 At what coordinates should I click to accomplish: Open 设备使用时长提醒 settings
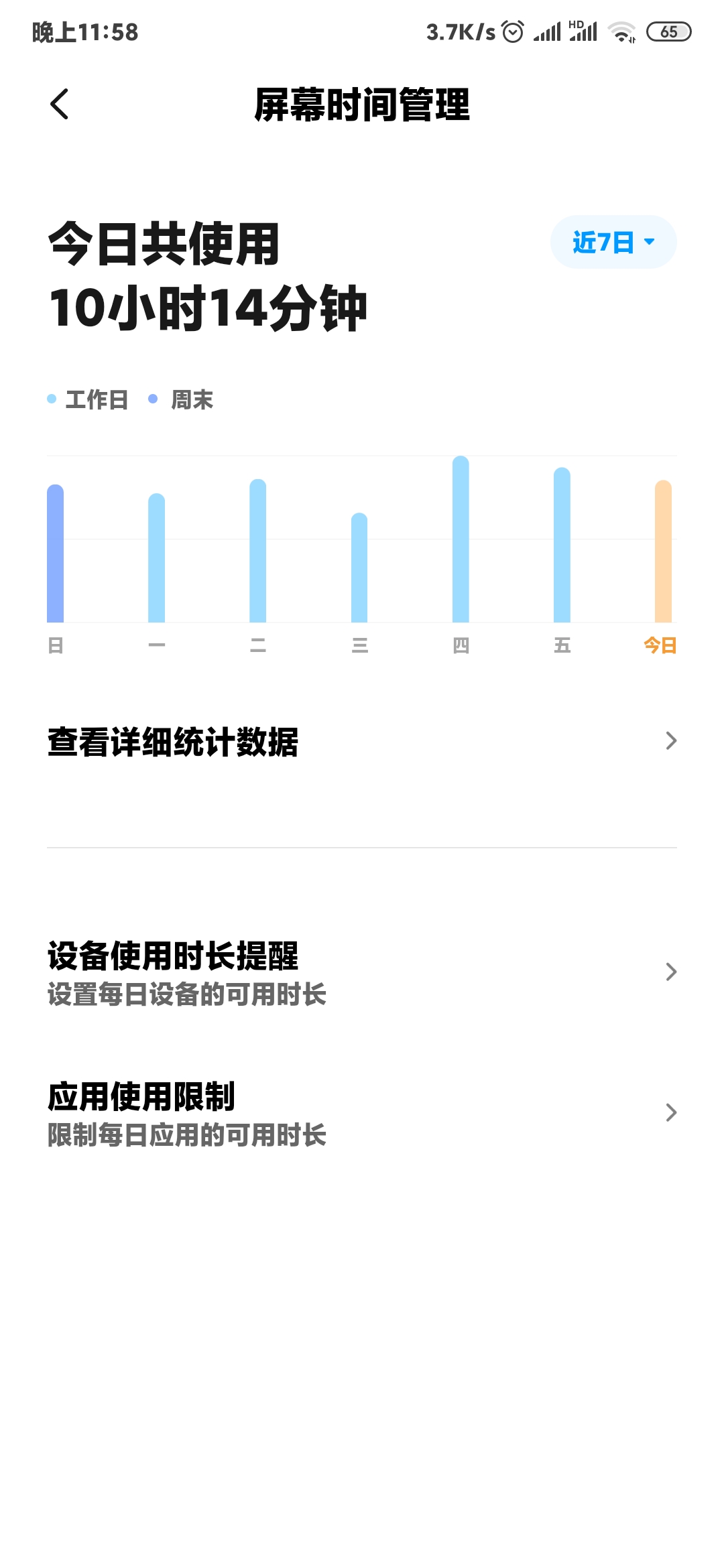point(362,972)
